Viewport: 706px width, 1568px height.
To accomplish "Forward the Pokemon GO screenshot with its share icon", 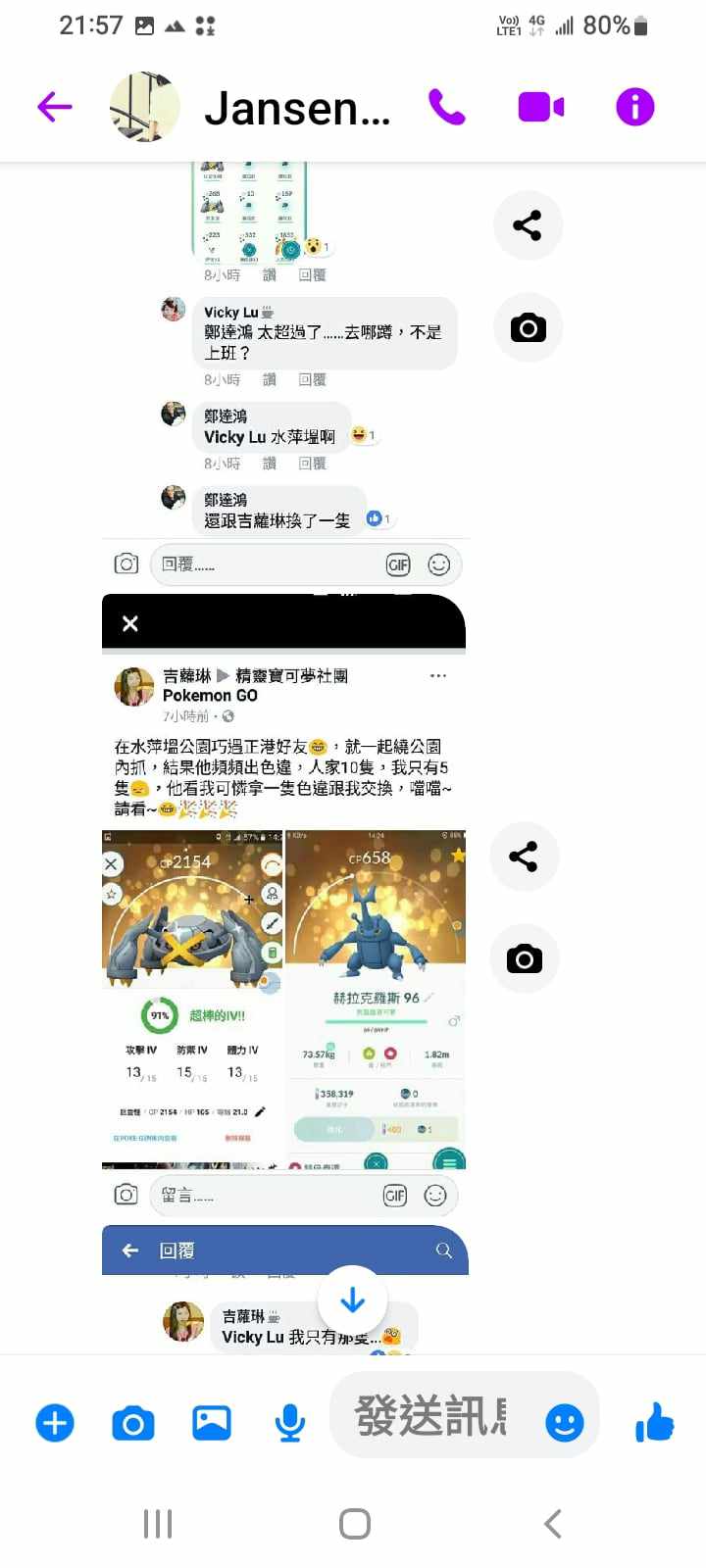I will pyautogui.click(x=524, y=857).
